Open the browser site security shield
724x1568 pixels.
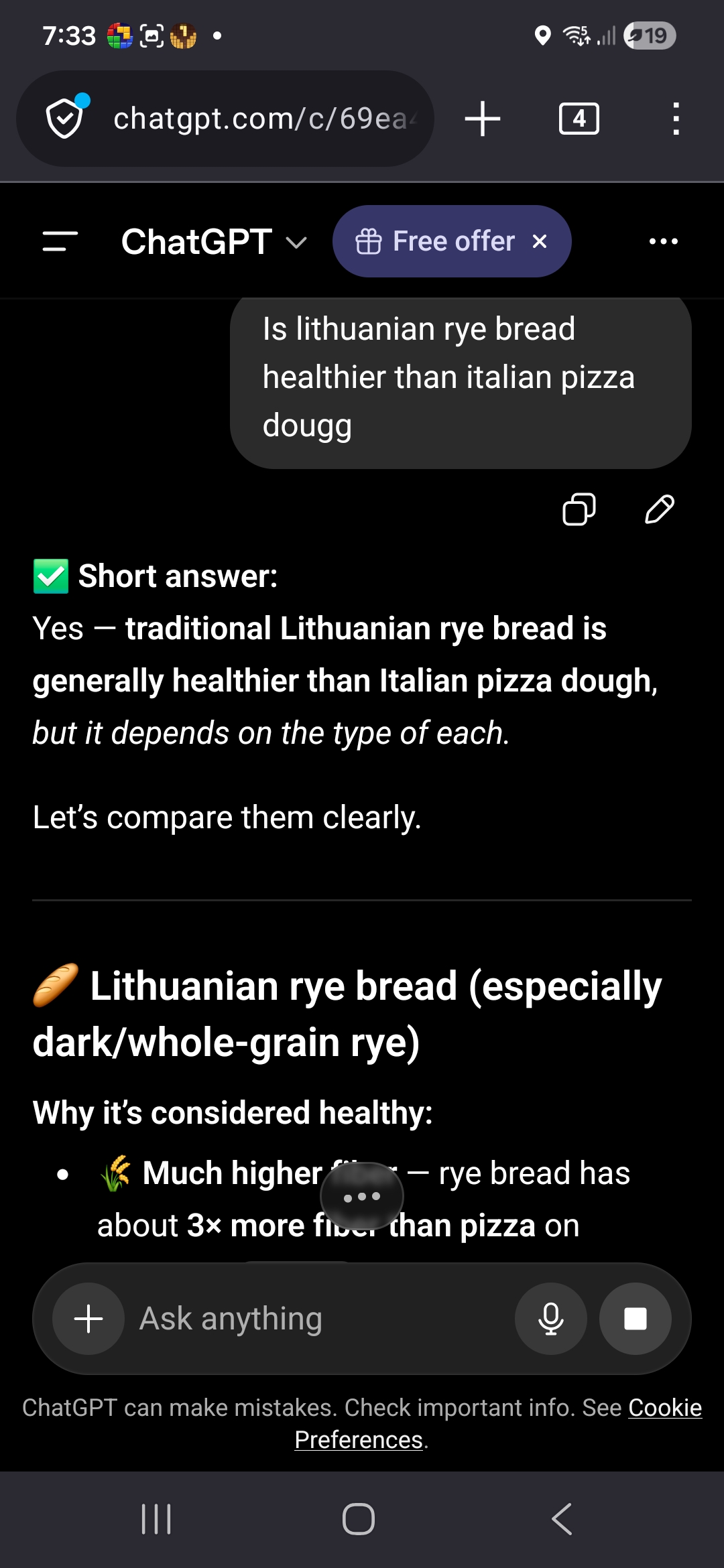66,119
